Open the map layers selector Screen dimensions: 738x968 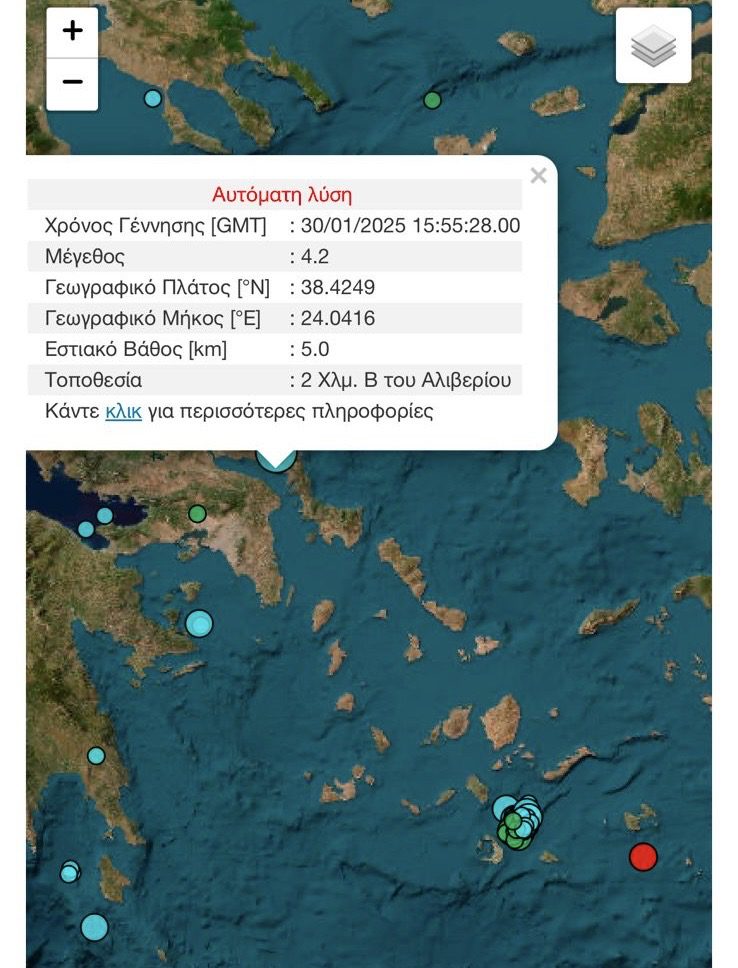point(653,46)
